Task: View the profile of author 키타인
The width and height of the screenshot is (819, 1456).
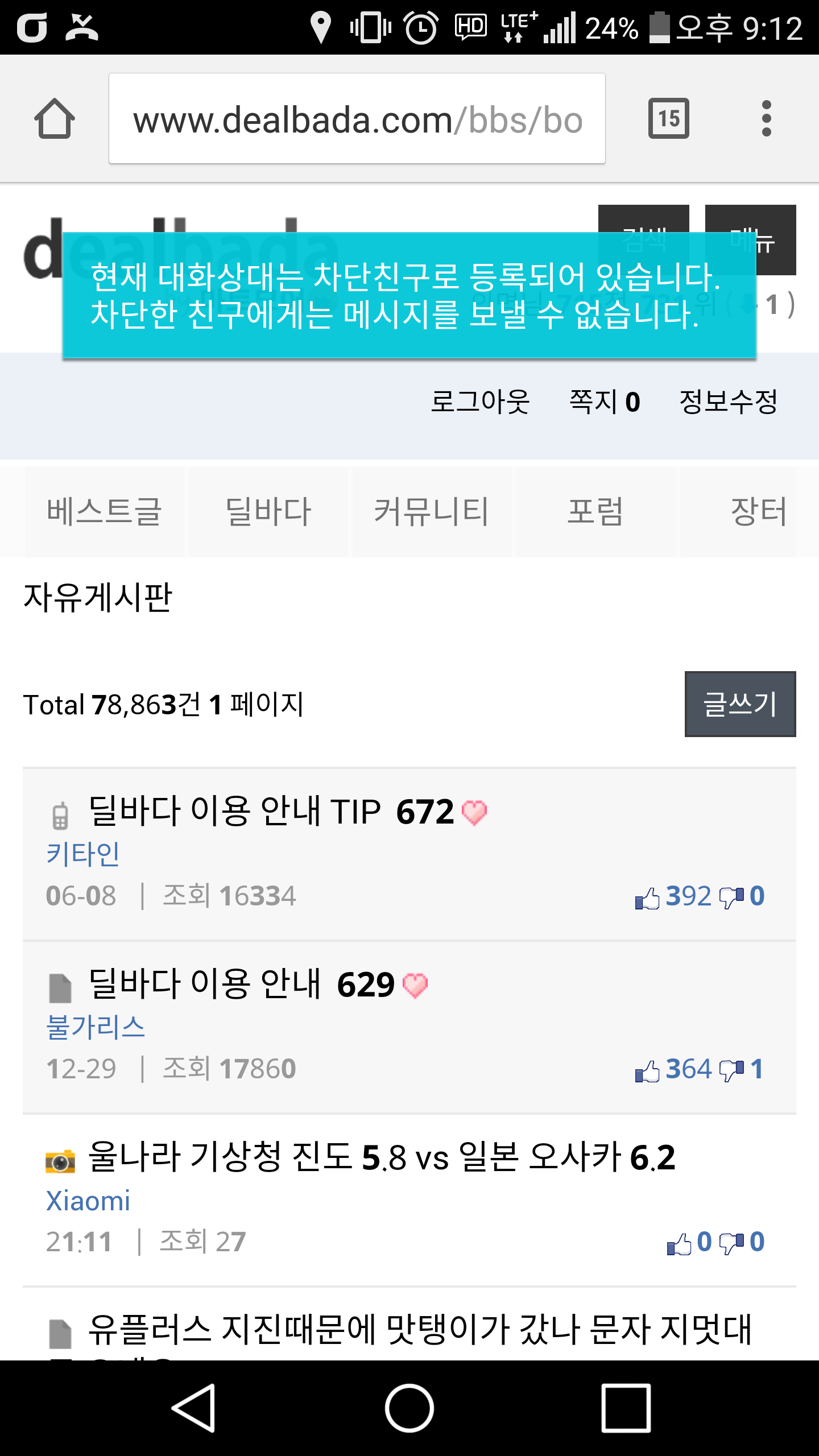Action: [83, 854]
